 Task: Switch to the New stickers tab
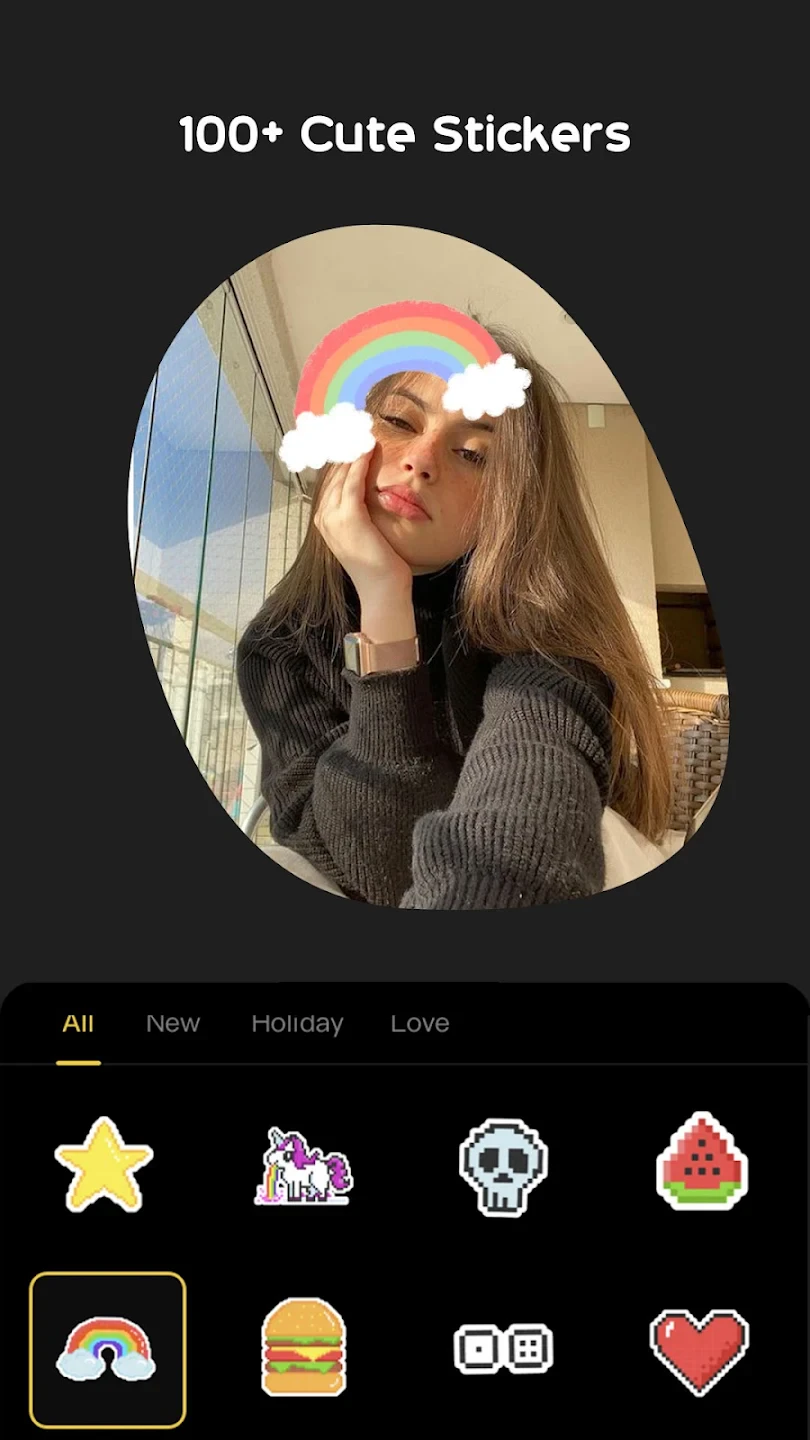click(x=173, y=1023)
